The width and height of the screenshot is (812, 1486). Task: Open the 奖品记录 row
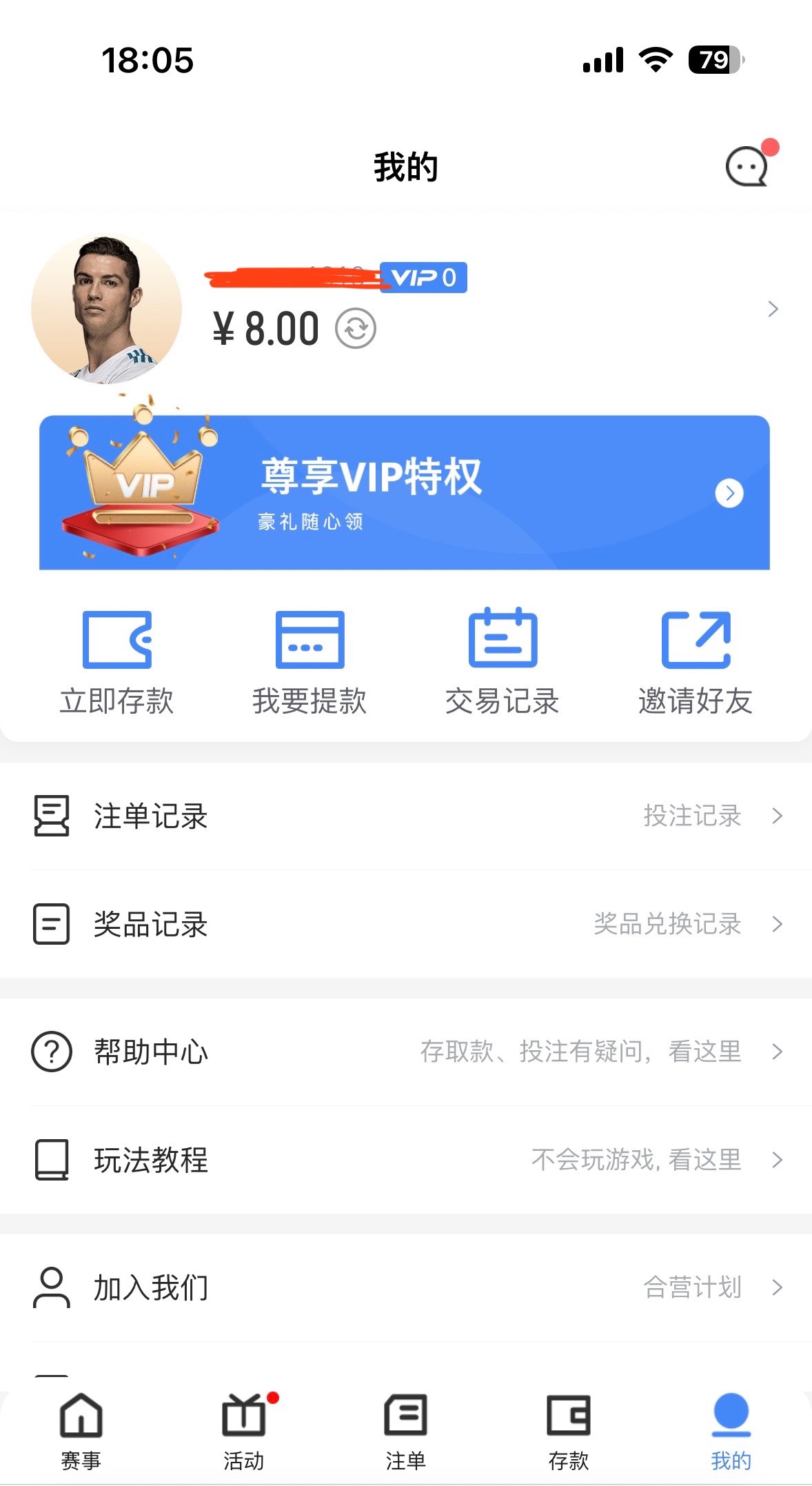406,924
